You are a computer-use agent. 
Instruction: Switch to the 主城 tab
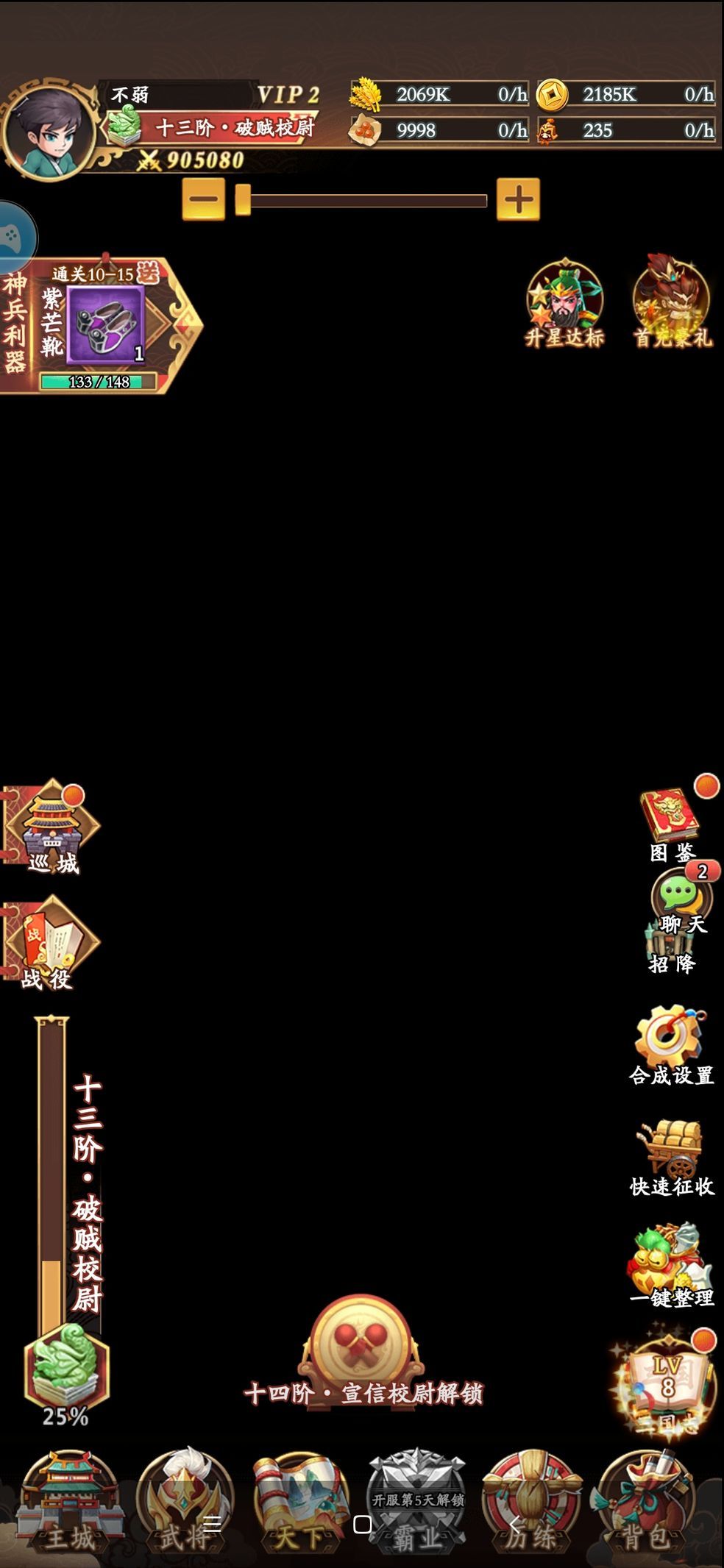click(68, 1502)
